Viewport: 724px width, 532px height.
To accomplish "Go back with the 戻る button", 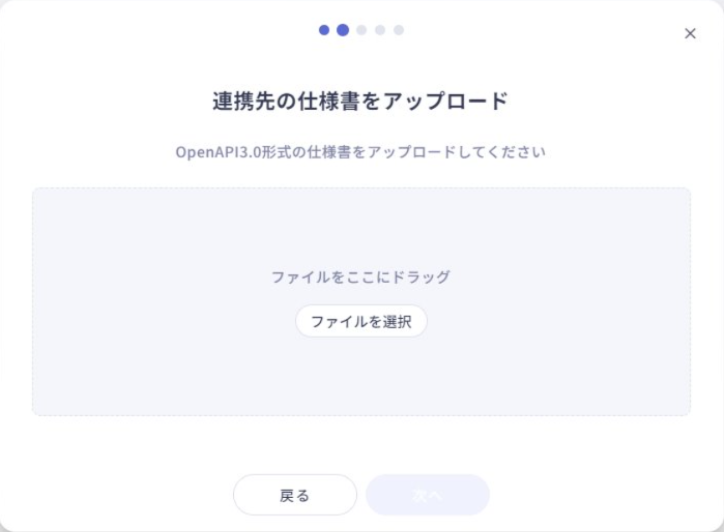I will pos(295,495).
